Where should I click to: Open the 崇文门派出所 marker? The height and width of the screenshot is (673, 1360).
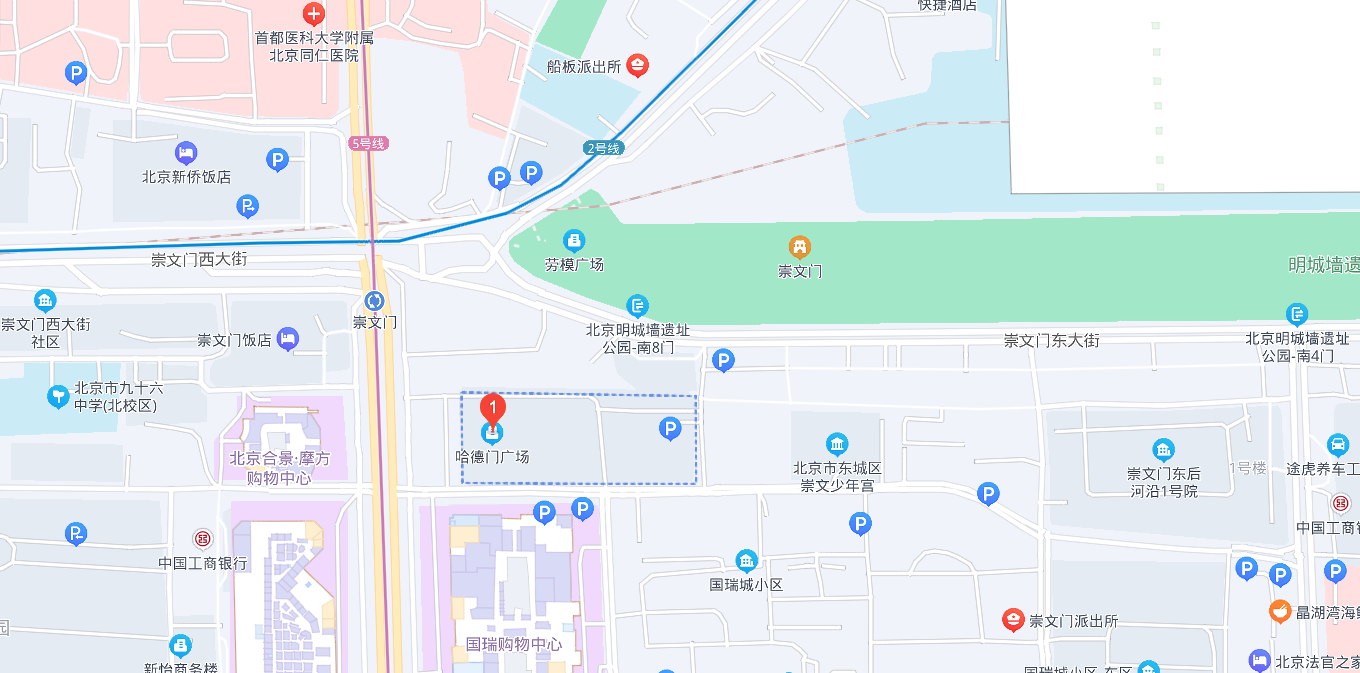(x=1013, y=620)
